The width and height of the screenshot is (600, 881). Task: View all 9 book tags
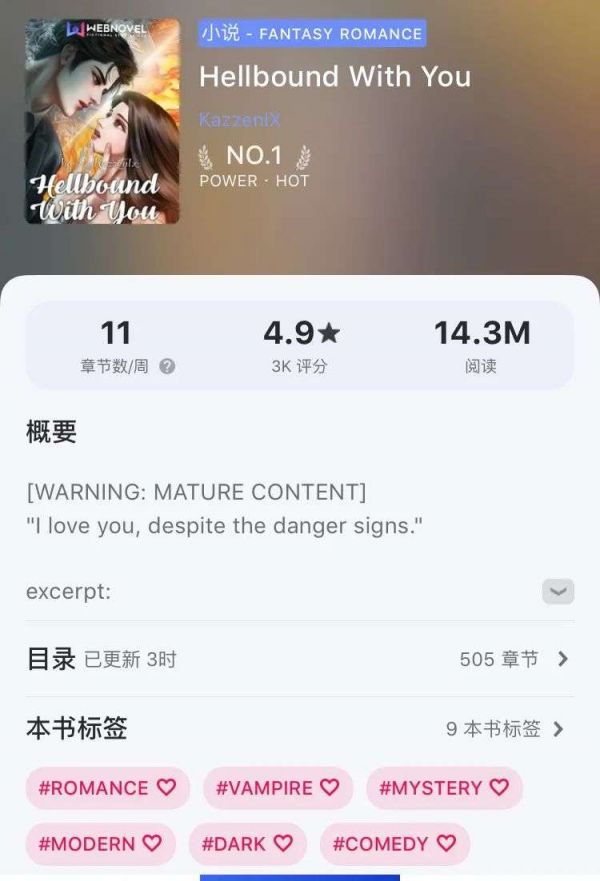(x=505, y=729)
